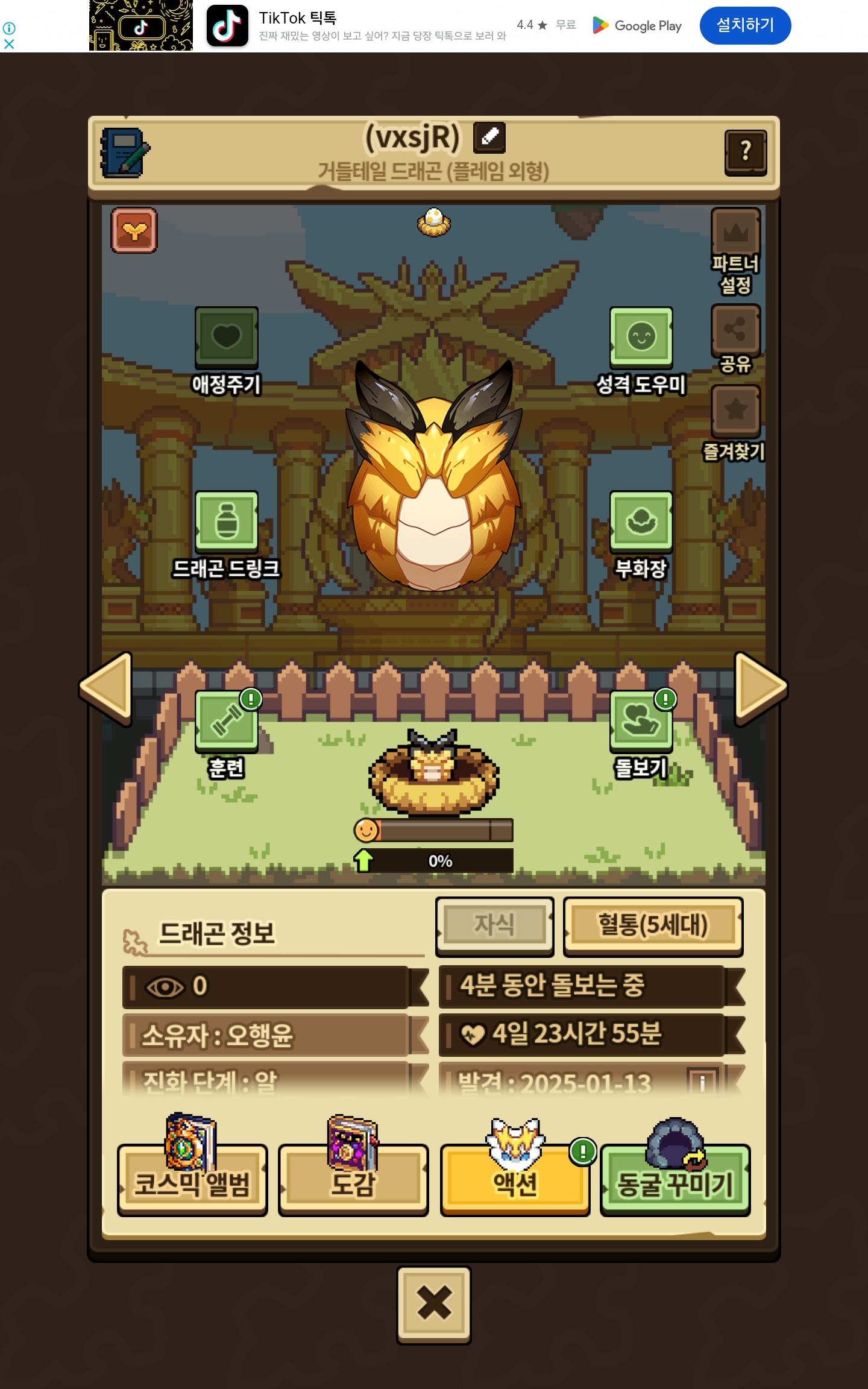Open the 도감 encyclopedia
The image size is (868, 1389).
(x=353, y=1180)
